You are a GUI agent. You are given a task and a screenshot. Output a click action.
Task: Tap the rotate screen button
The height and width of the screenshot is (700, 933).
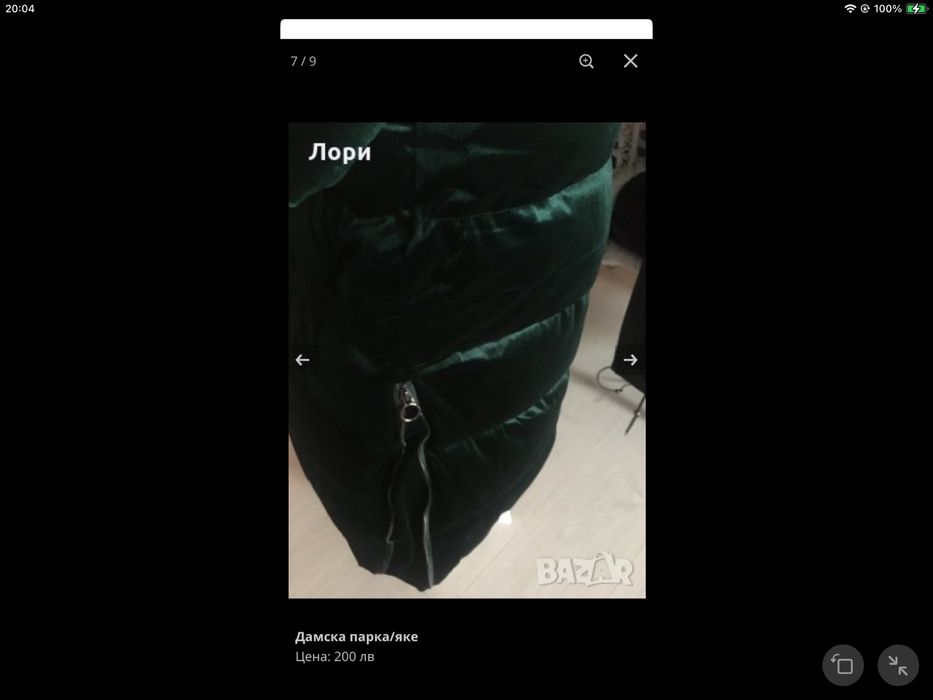click(x=843, y=665)
